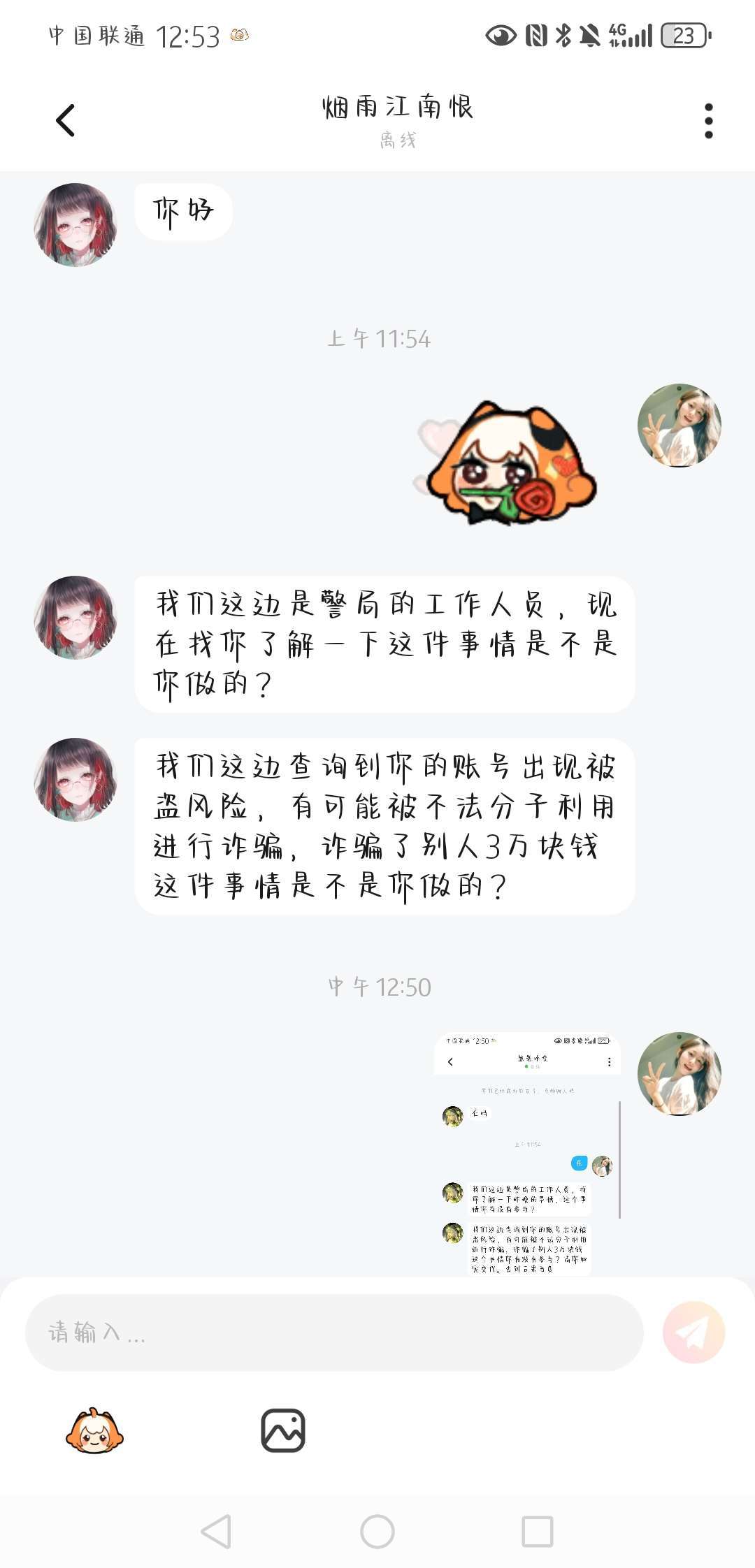Screen dimensions: 755x1568
Task: Focus the 请输入 message input field
Action: click(334, 1332)
